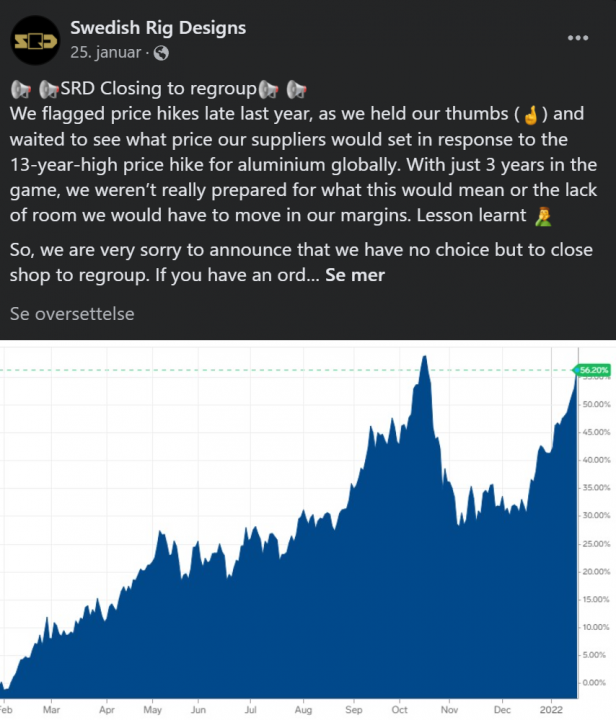The width and height of the screenshot is (616, 720).
Task: Open the post's three-dot options menu
Action: [x=578, y=38]
